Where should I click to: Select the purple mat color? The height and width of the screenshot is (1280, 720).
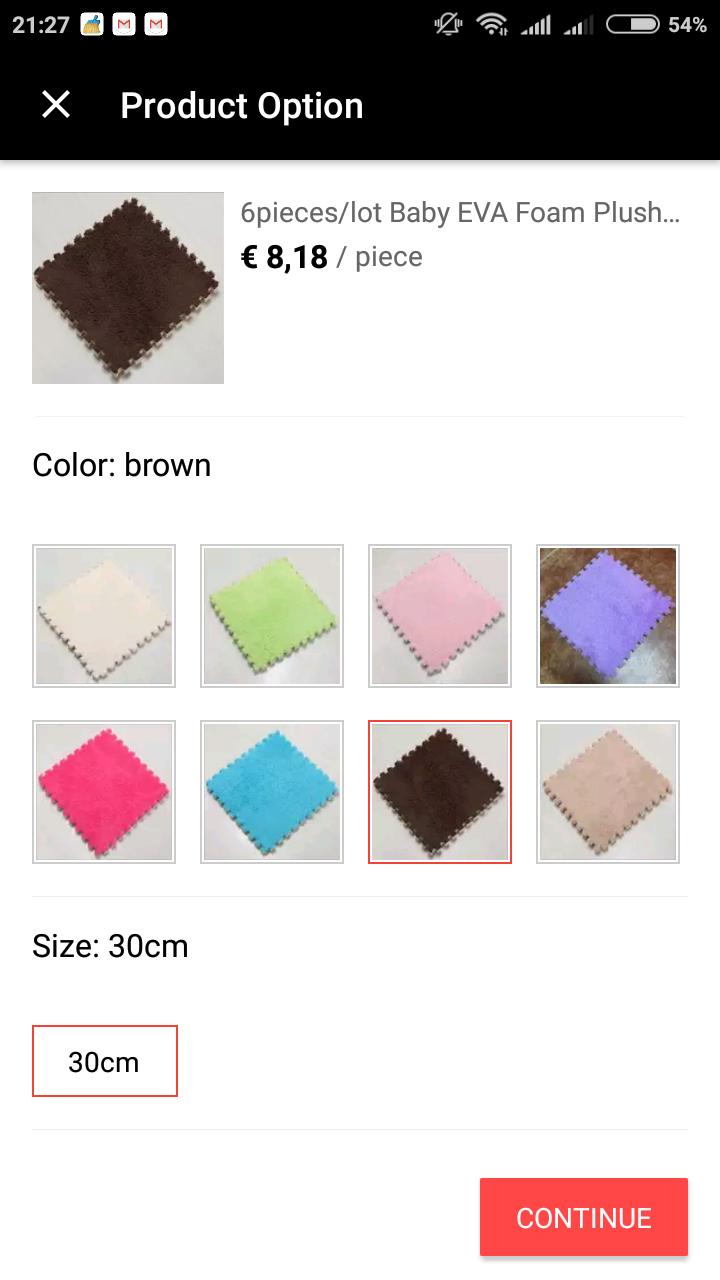608,616
